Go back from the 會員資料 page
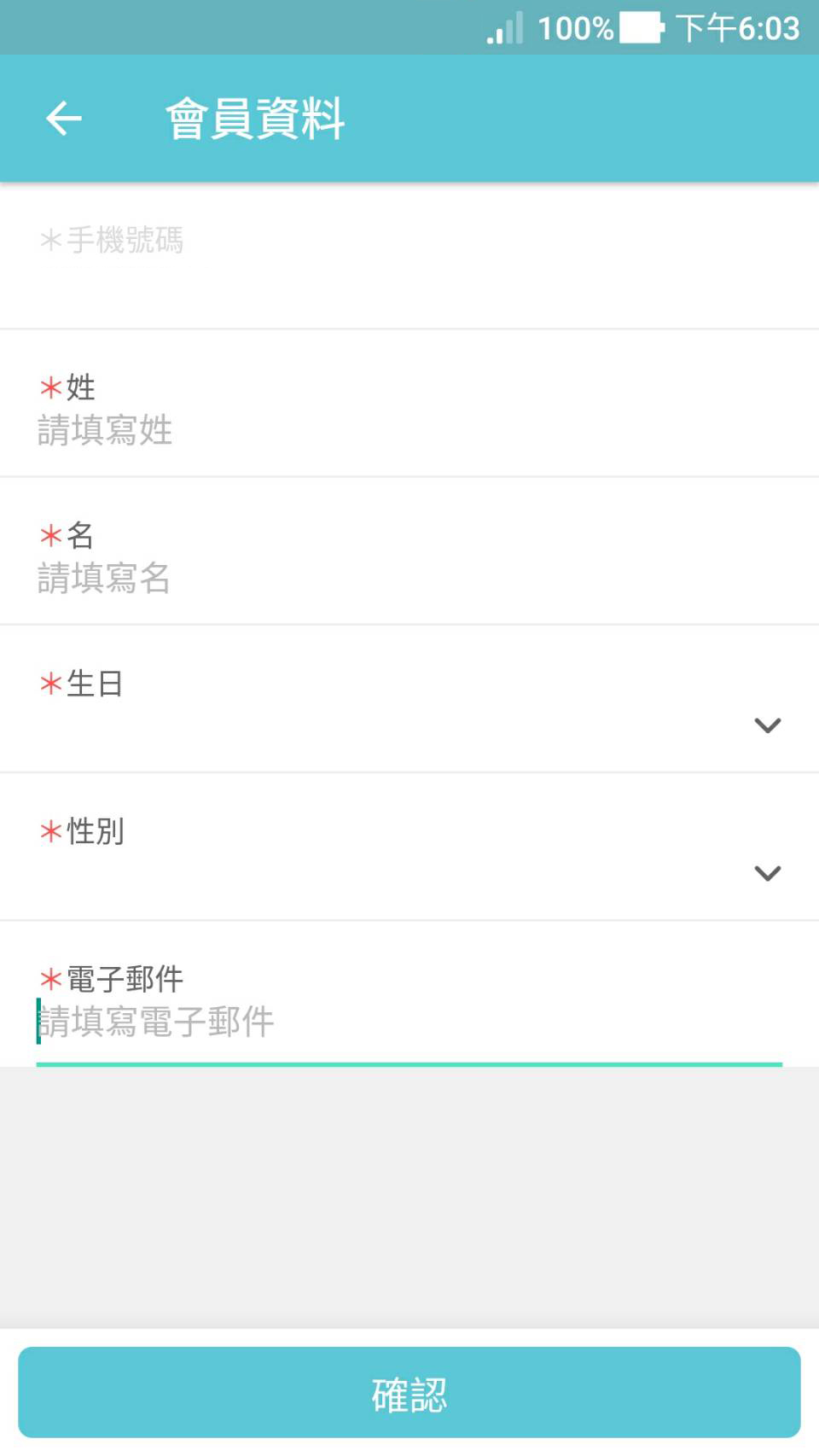Image resolution: width=819 pixels, height=1456 pixels. (x=64, y=118)
